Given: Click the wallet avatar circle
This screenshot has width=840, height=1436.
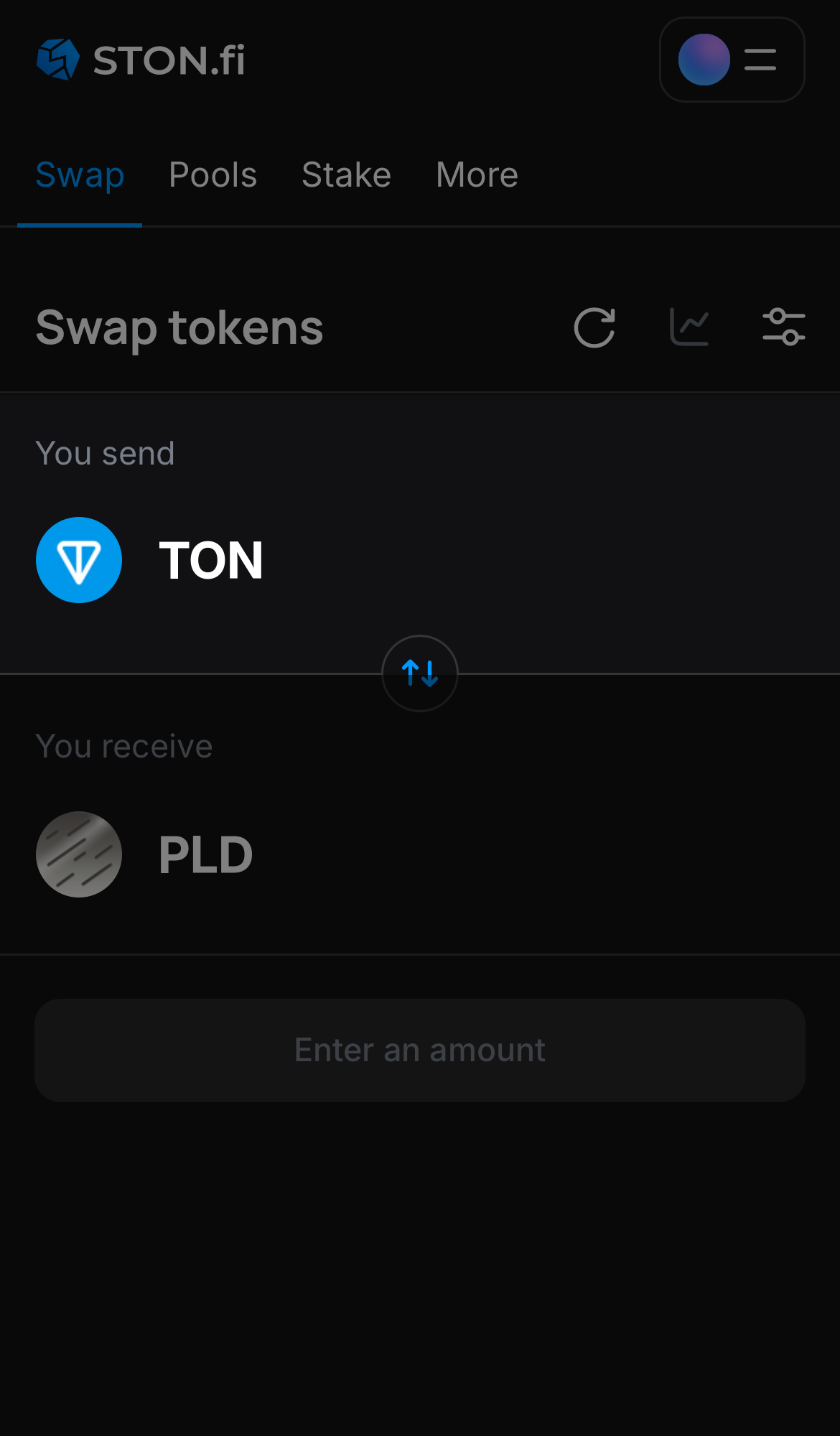Looking at the screenshot, I should [x=704, y=60].
